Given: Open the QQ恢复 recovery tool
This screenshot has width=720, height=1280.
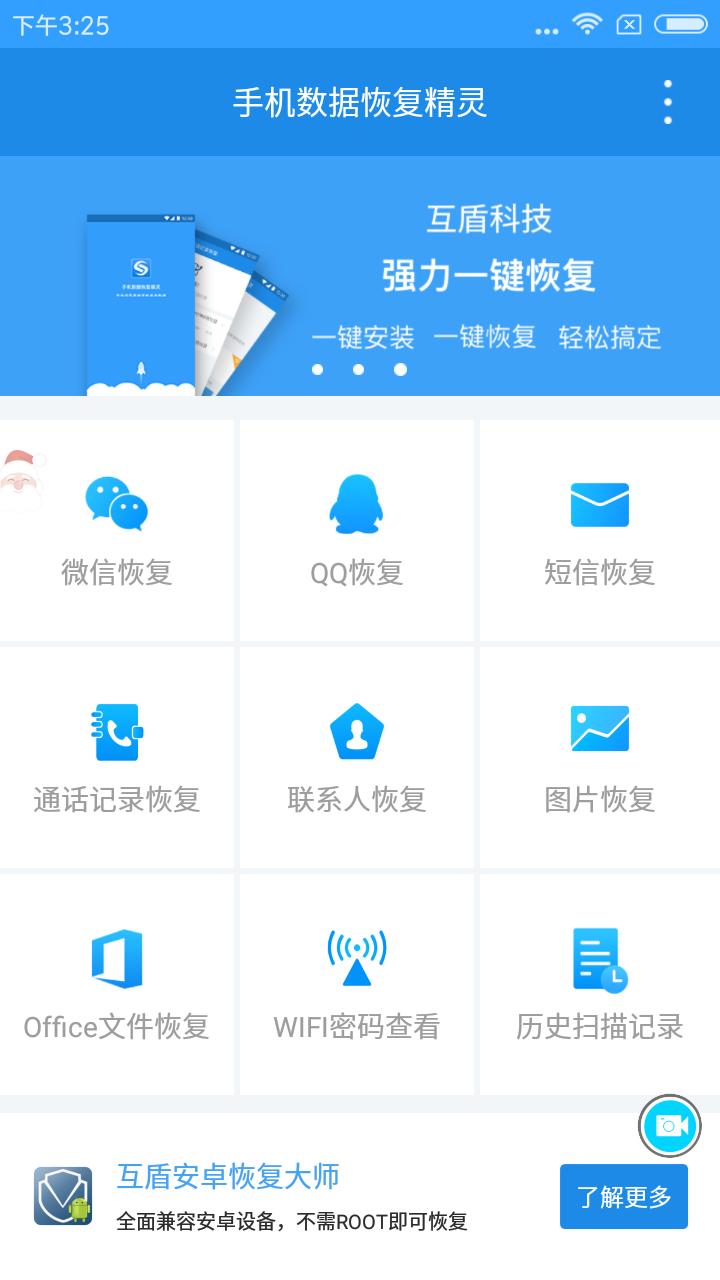Looking at the screenshot, I should (x=357, y=530).
